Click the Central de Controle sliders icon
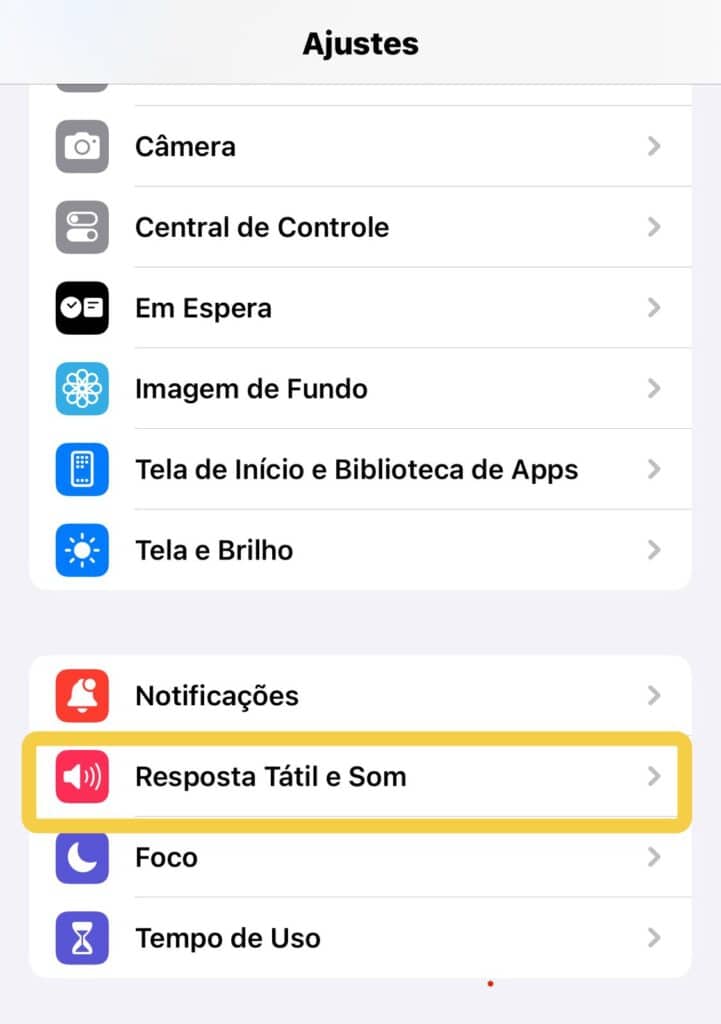Image resolution: width=721 pixels, height=1024 pixels. click(81, 227)
